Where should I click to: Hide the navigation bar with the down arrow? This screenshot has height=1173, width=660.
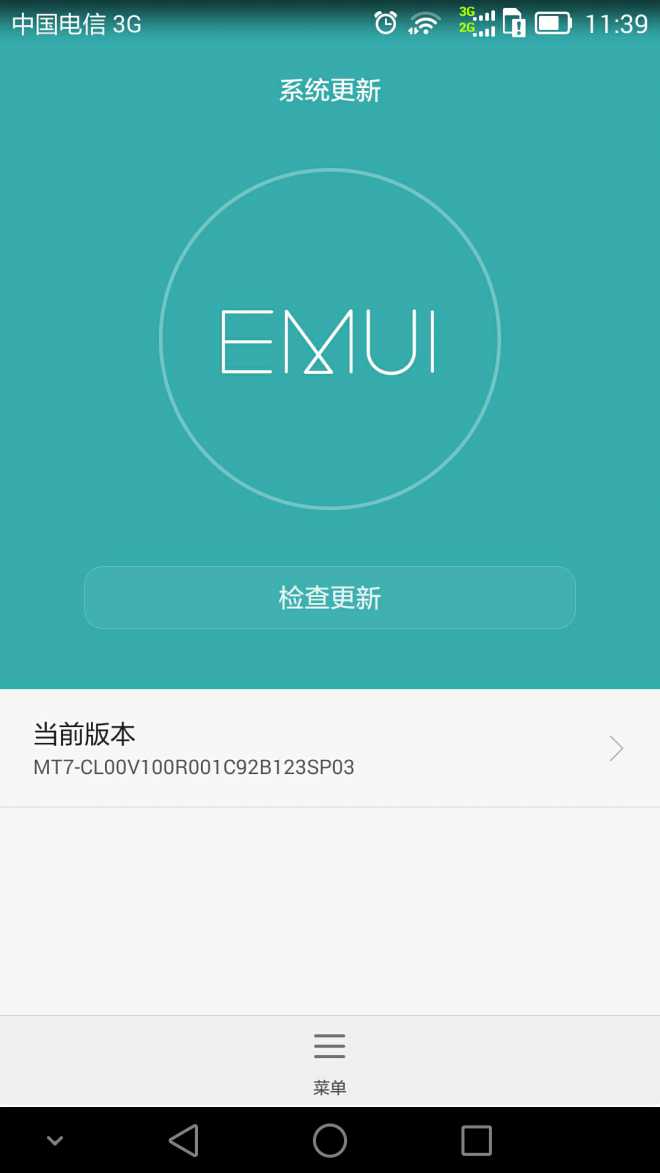tap(55, 1140)
